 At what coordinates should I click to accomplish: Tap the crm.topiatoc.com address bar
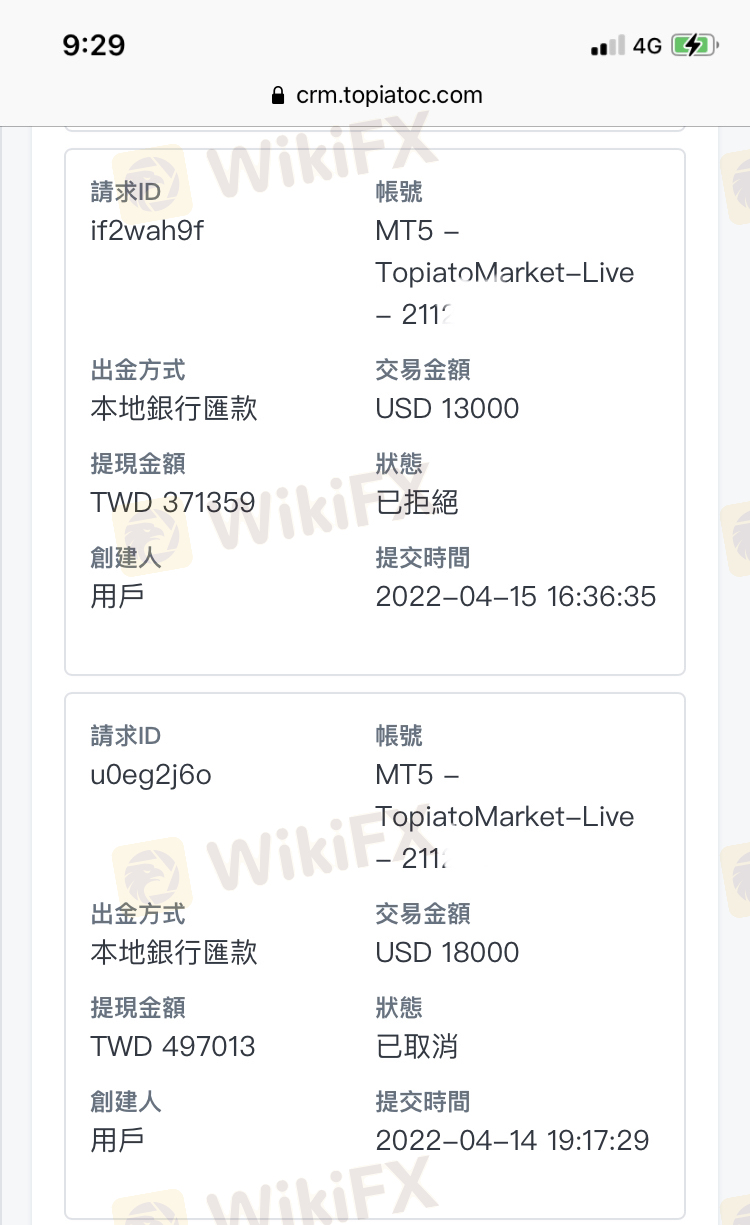(377, 96)
